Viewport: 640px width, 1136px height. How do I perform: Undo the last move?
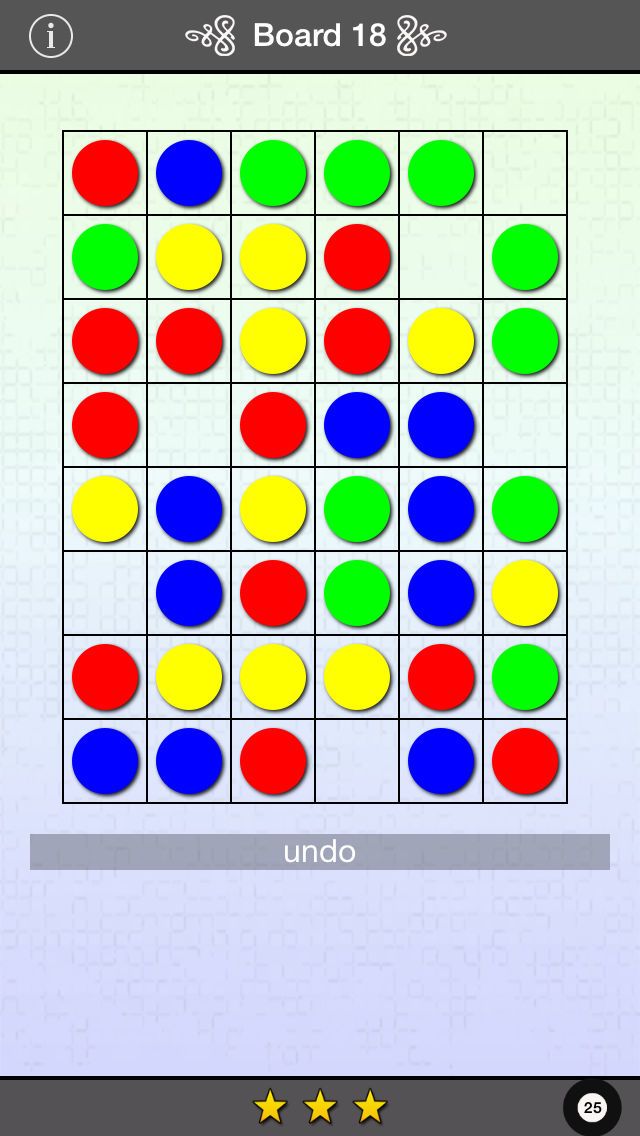coord(320,851)
